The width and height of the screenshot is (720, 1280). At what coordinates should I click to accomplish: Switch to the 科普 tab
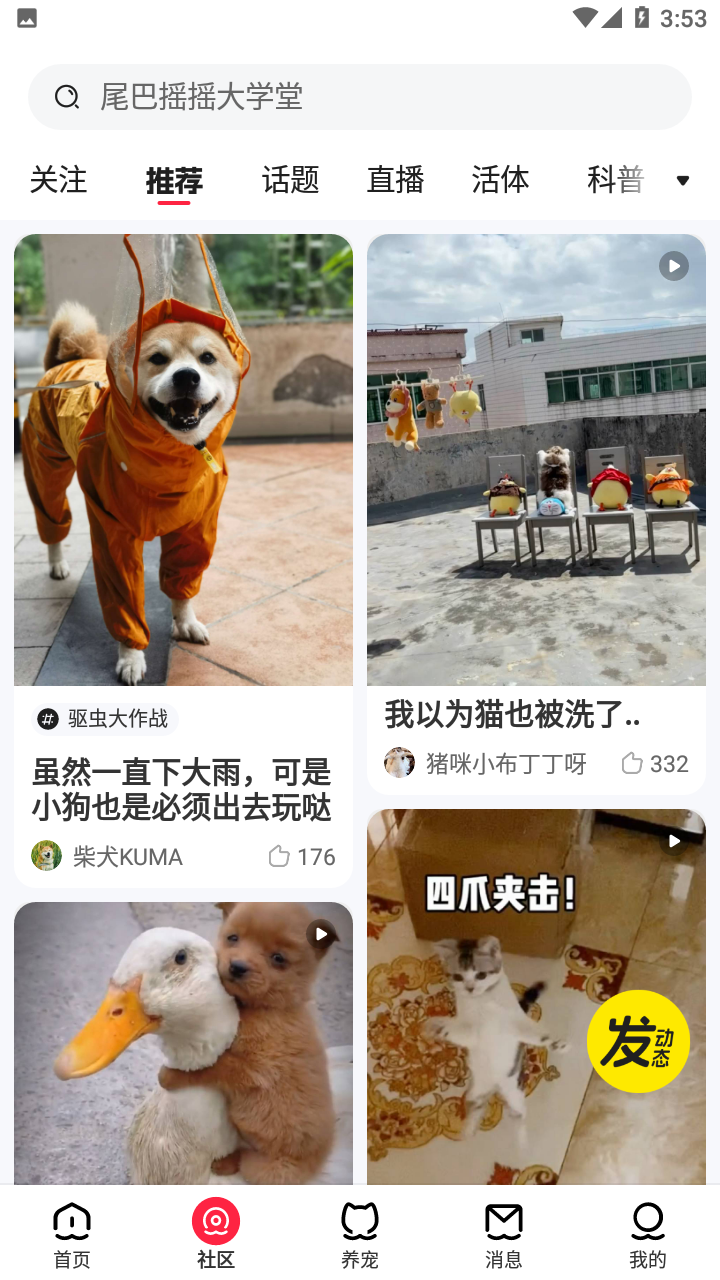(x=615, y=180)
